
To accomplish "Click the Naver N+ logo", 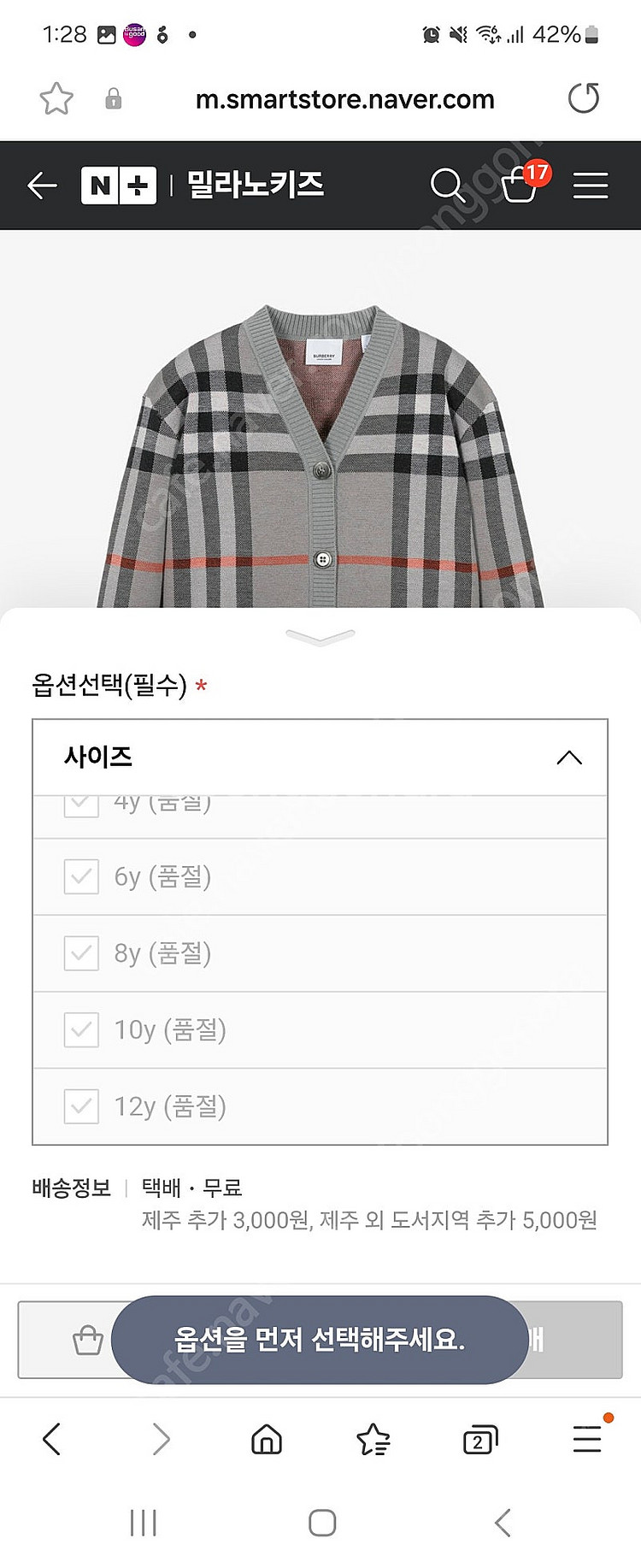I will click(120, 185).
